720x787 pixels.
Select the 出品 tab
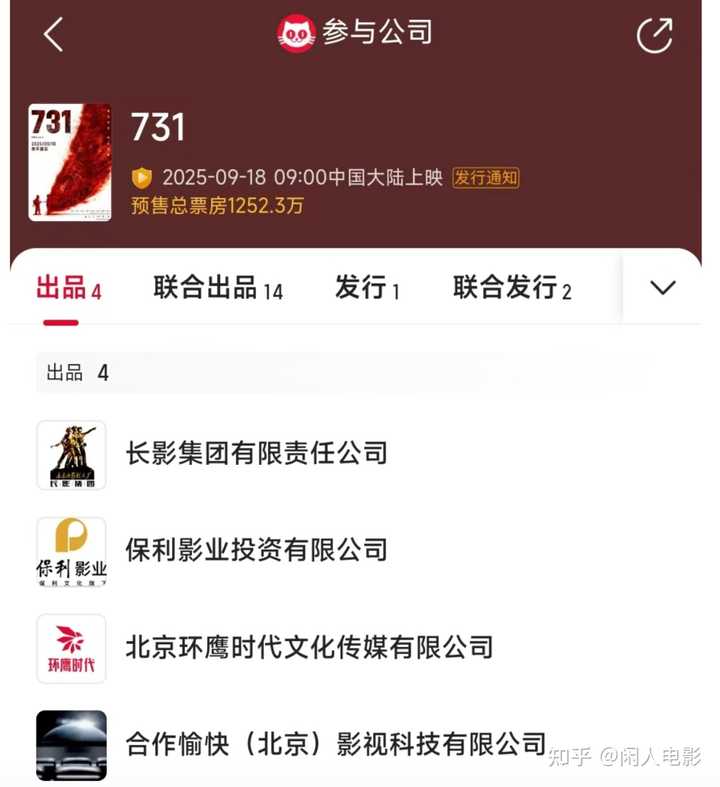68,289
